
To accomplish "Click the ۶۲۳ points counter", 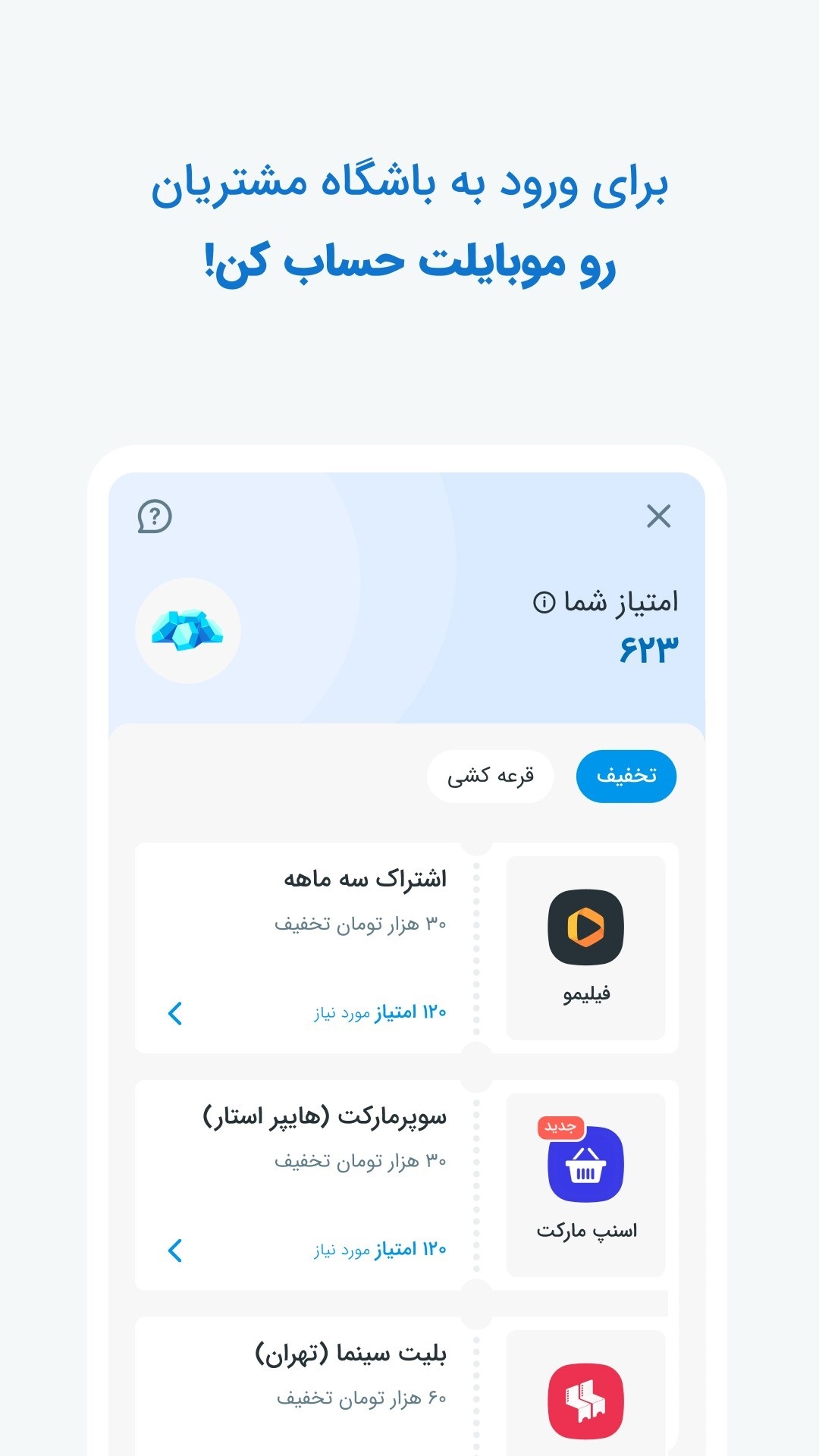I will point(648,648).
